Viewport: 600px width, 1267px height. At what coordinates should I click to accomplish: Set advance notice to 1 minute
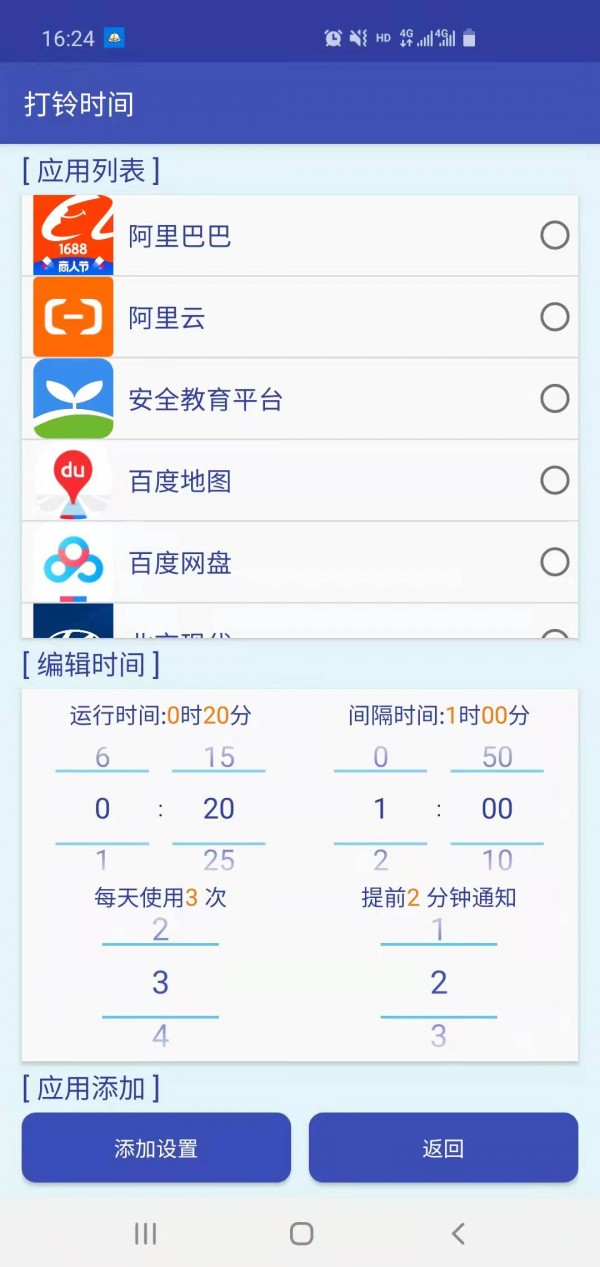point(438,930)
